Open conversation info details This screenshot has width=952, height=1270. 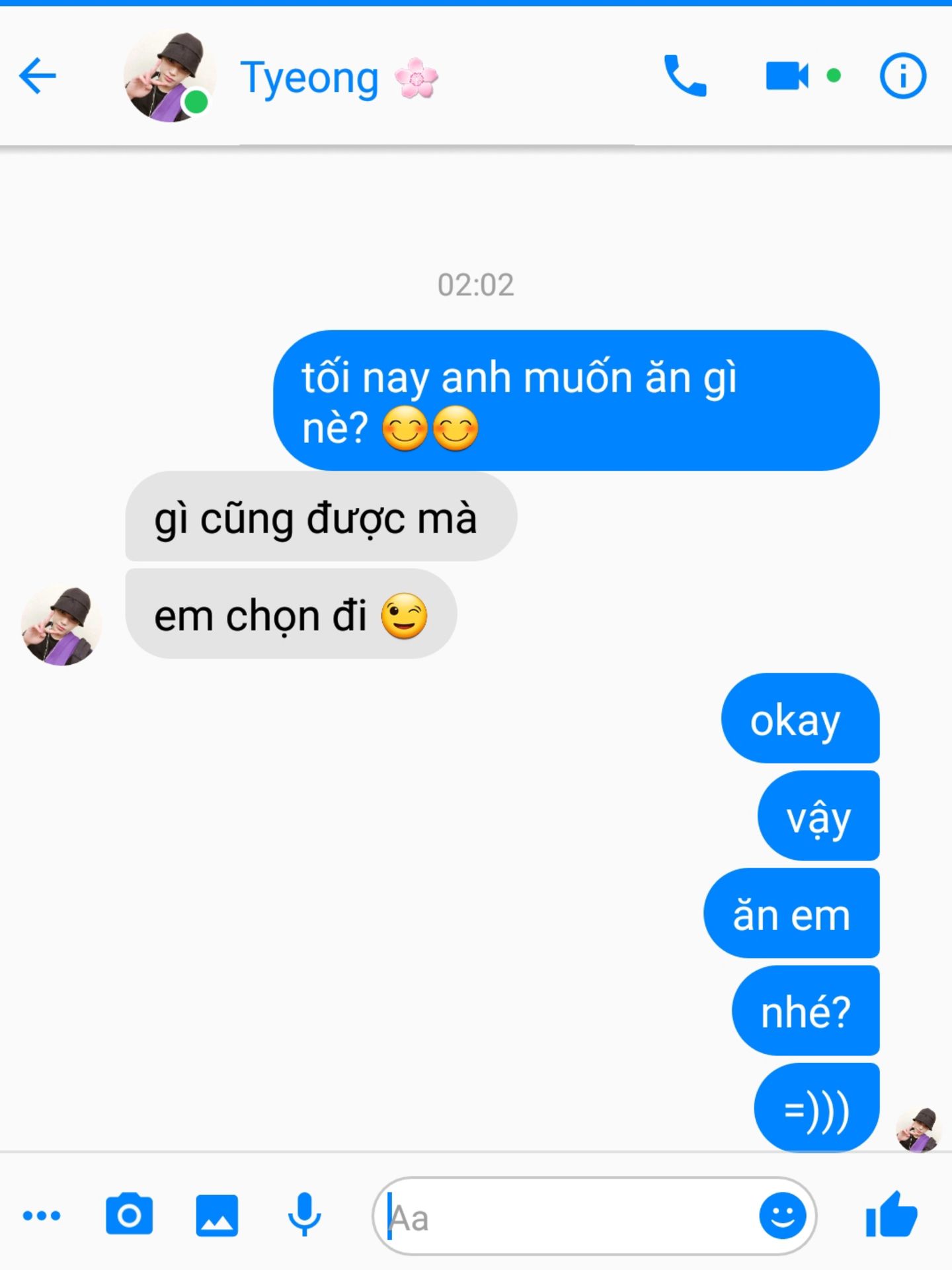(x=902, y=76)
